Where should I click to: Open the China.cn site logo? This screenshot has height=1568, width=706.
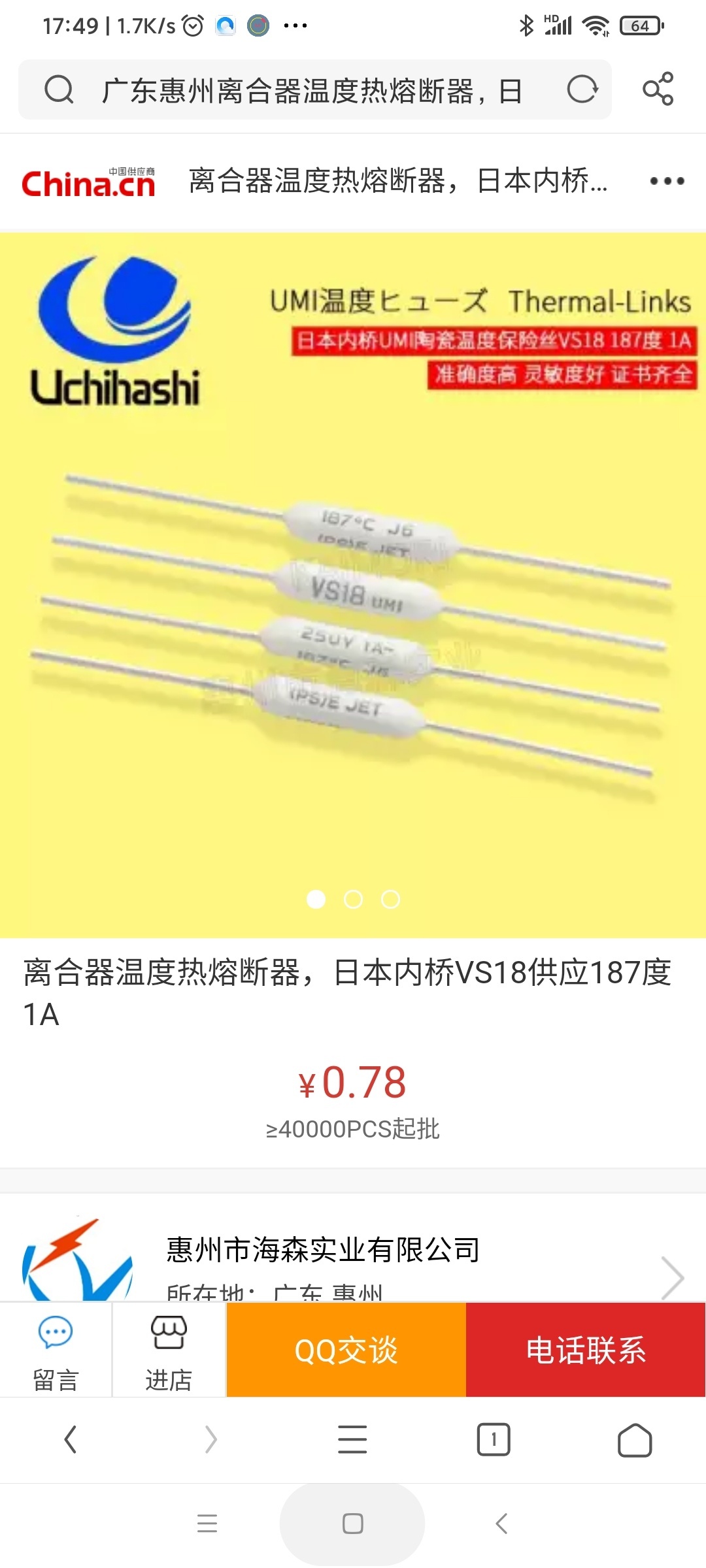click(x=89, y=182)
